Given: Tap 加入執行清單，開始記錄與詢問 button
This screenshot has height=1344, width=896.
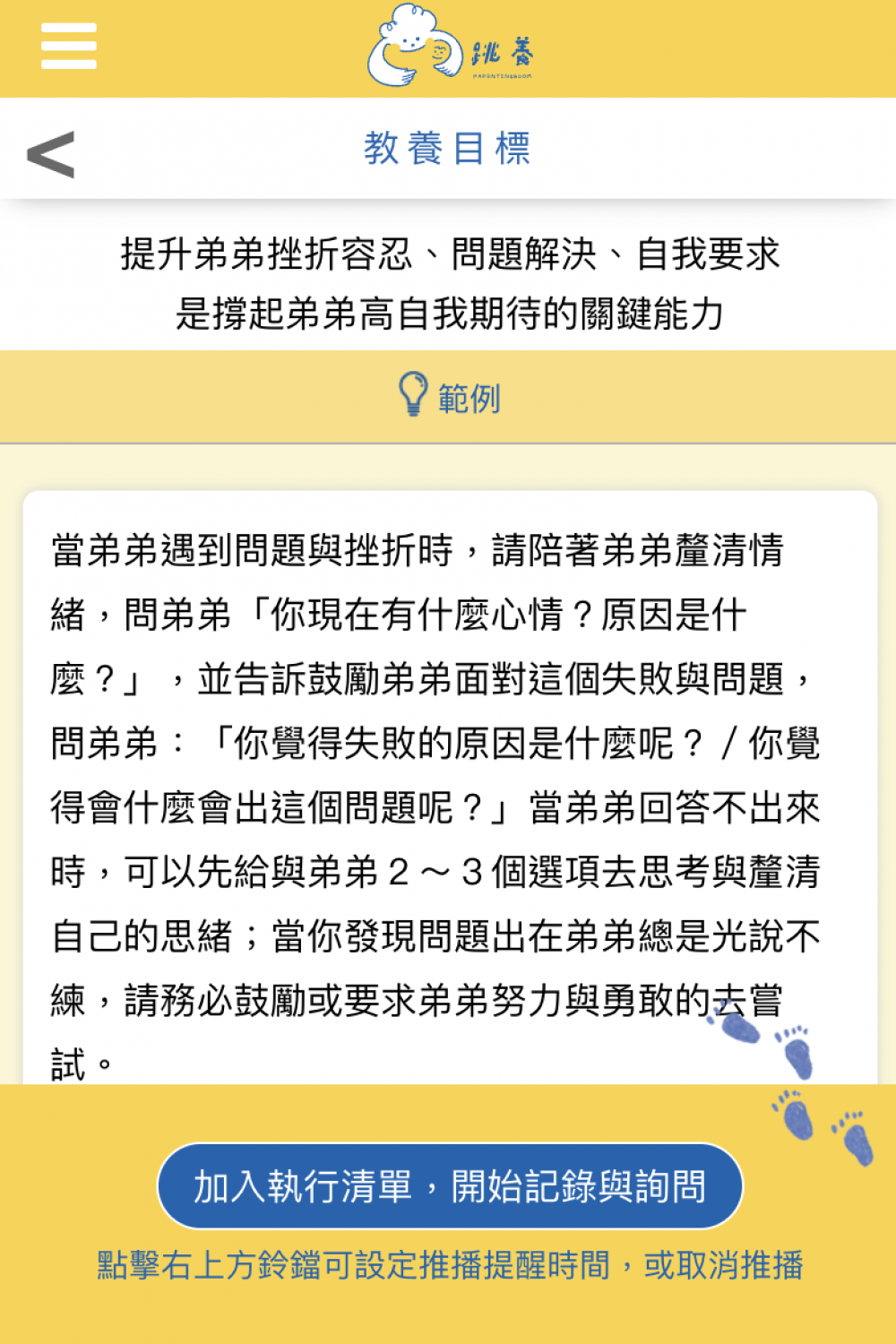Looking at the screenshot, I should coord(450,1185).
